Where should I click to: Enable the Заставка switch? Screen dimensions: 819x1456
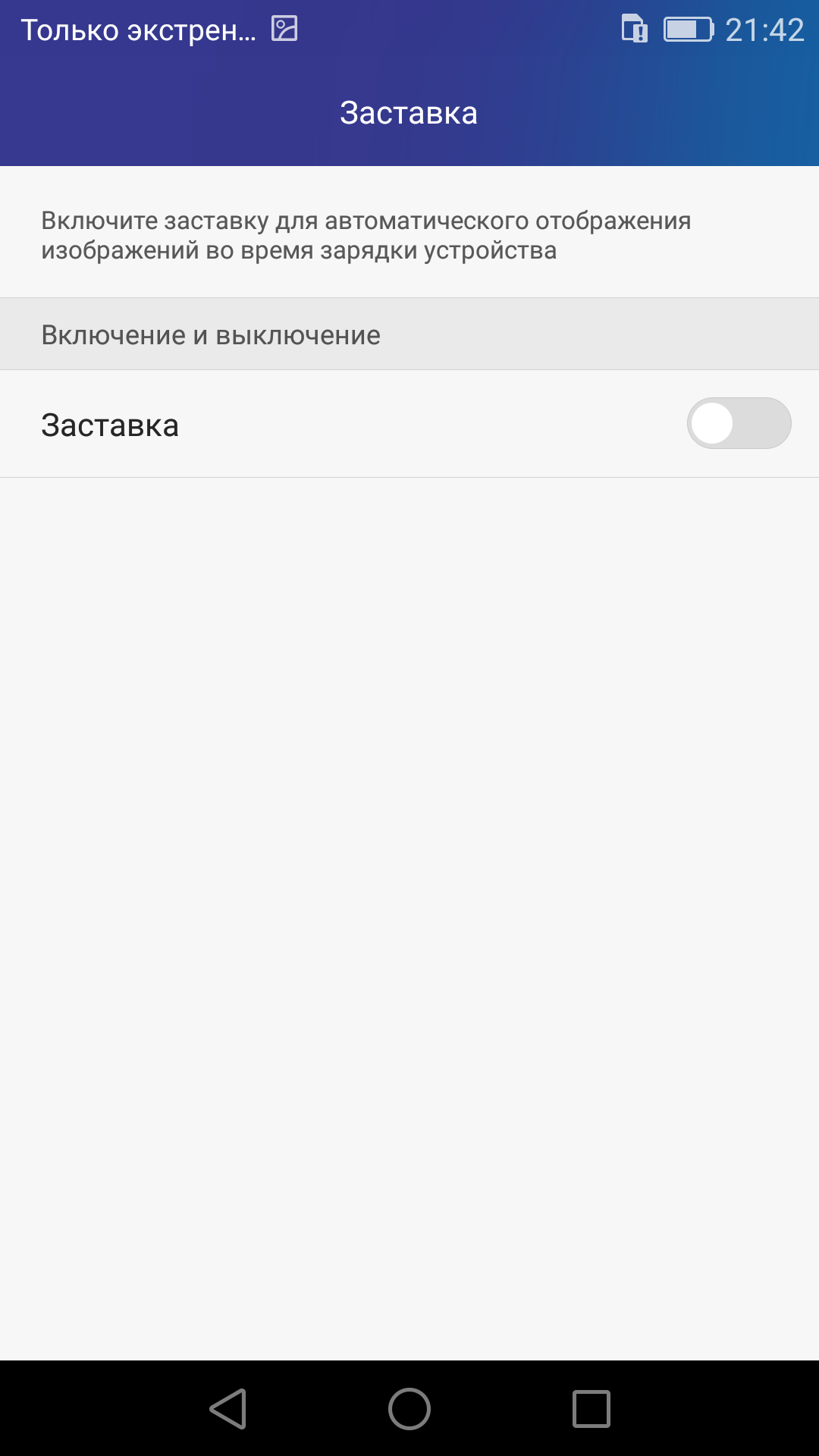[739, 423]
